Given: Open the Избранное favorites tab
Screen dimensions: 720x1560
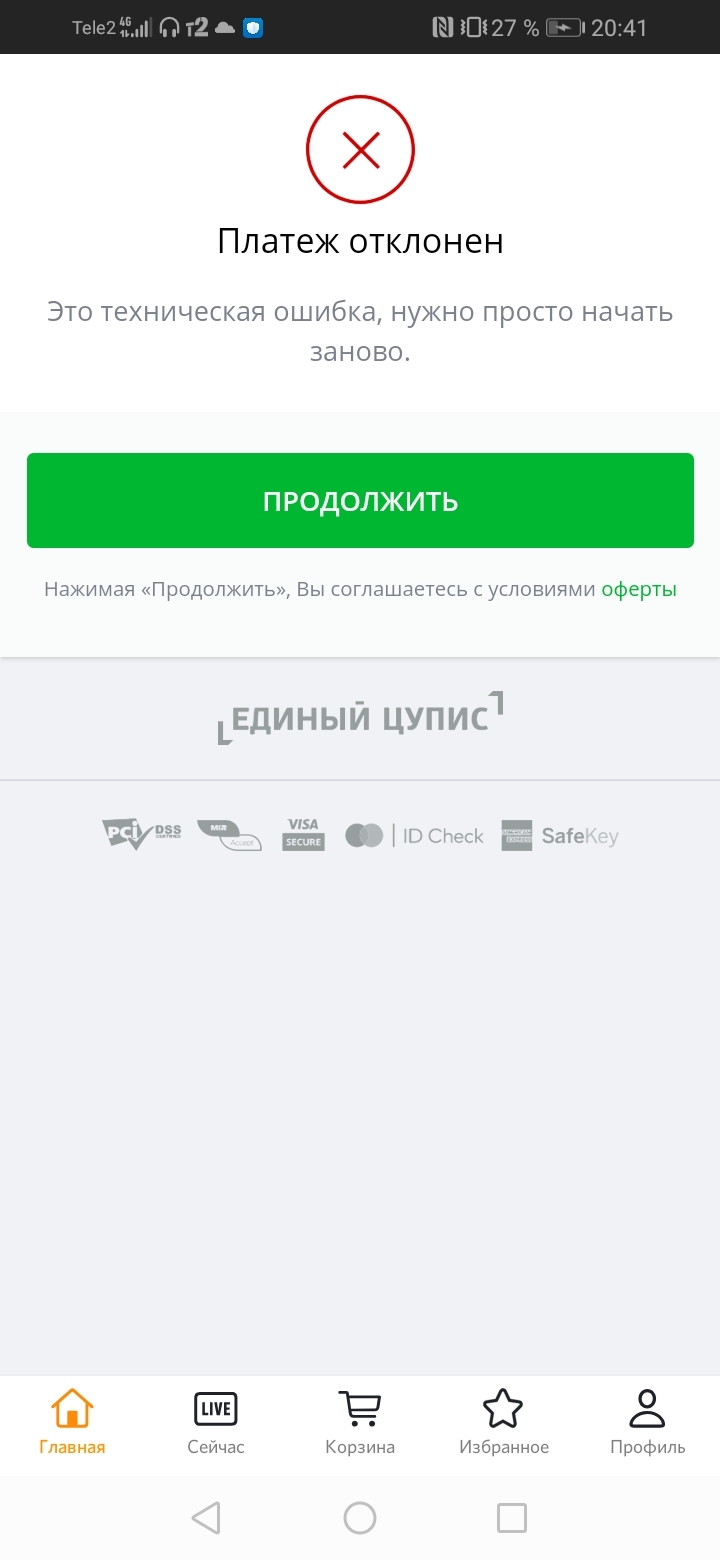Looking at the screenshot, I should coord(504,1422).
